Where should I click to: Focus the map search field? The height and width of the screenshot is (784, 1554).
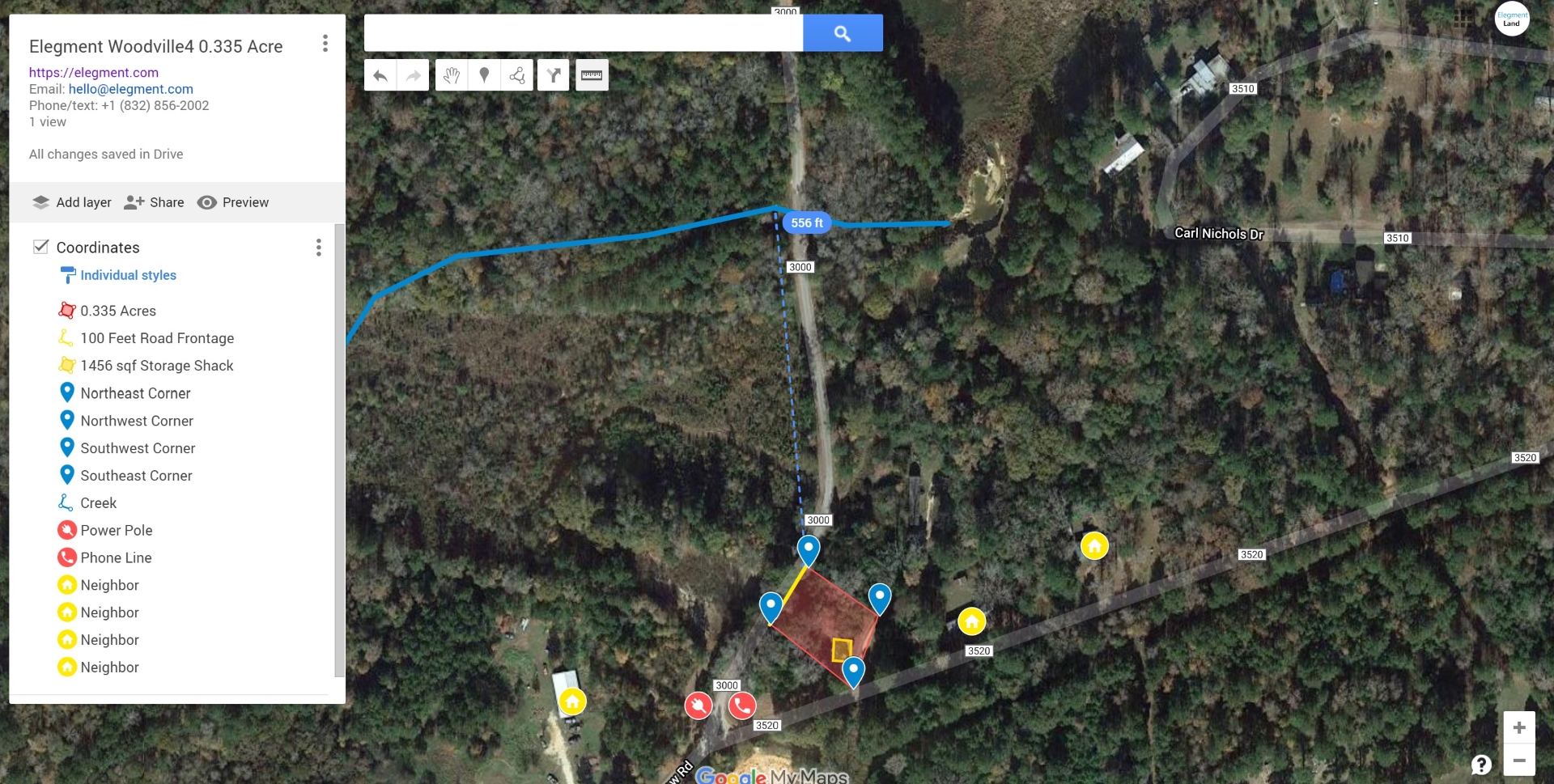583,33
